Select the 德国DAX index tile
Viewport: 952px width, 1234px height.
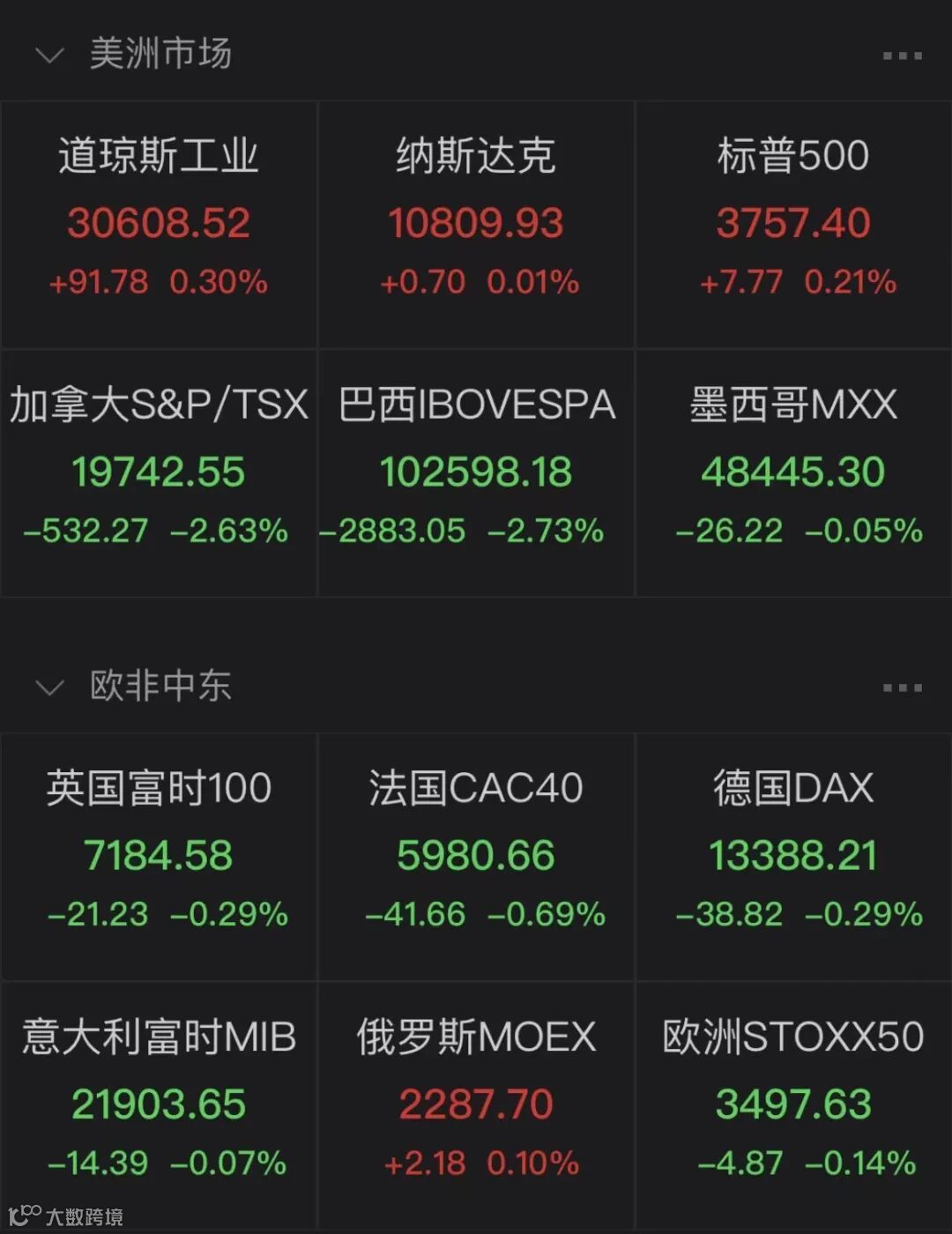(x=793, y=855)
